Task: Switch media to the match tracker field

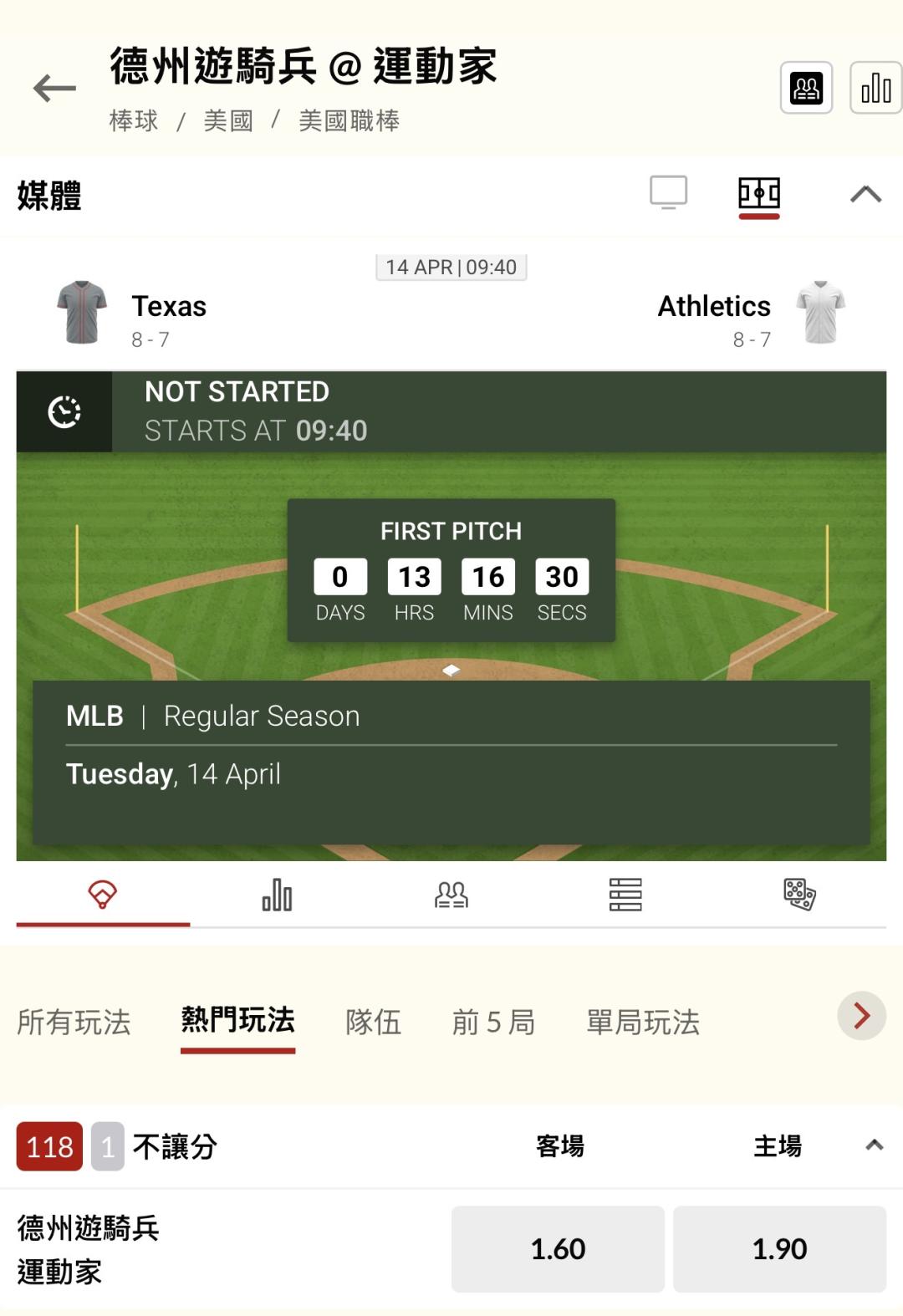Action: point(759,195)
